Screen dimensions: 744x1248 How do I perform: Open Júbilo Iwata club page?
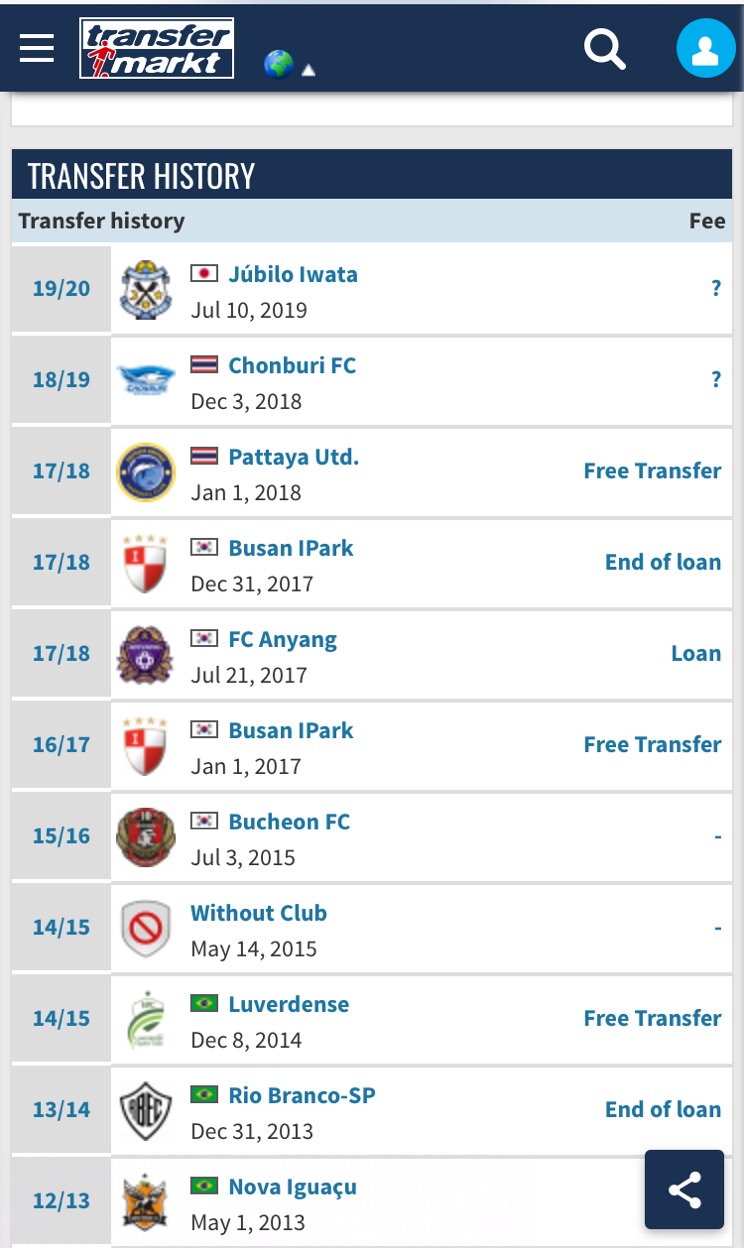pyautogui.click(x=293, y=274)
